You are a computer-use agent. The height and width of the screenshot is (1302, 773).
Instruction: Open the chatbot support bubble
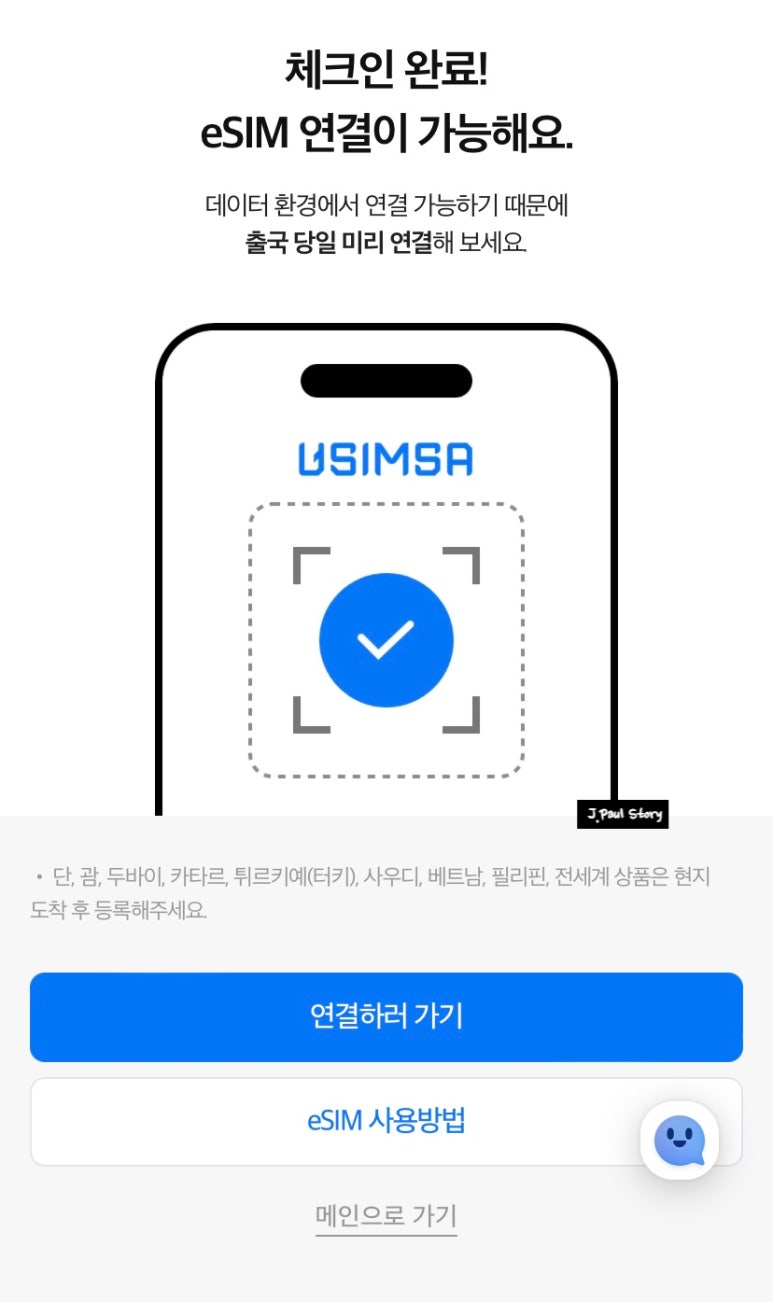(680, 1140)
